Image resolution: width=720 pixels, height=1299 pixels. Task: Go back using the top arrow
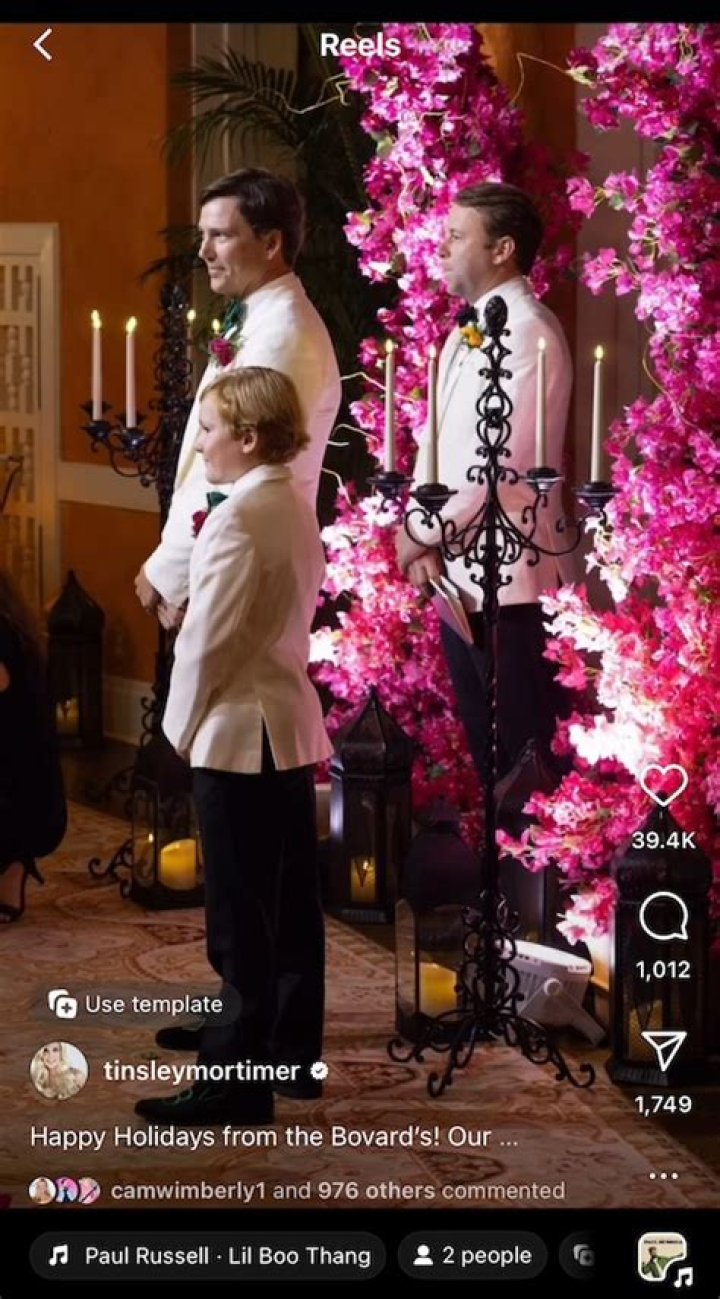point(42,45)
